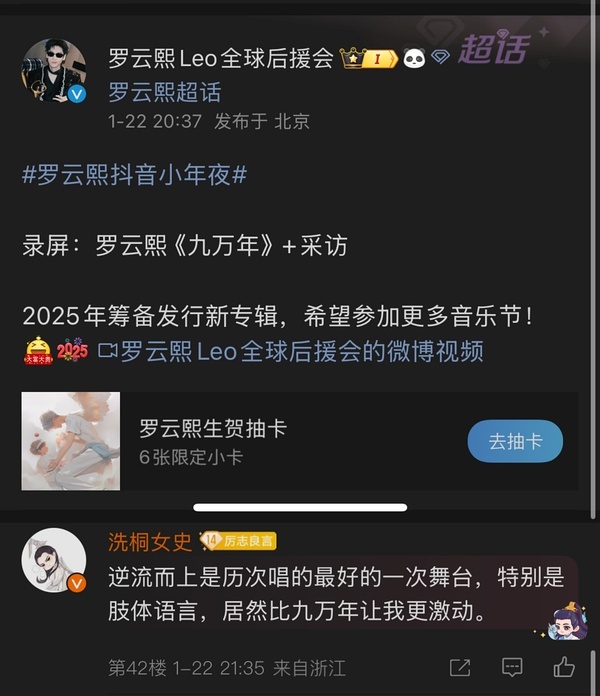Tap the 去抽卡 button
Image resolution: width=600 pixels, height=696 pixels.
515,441
